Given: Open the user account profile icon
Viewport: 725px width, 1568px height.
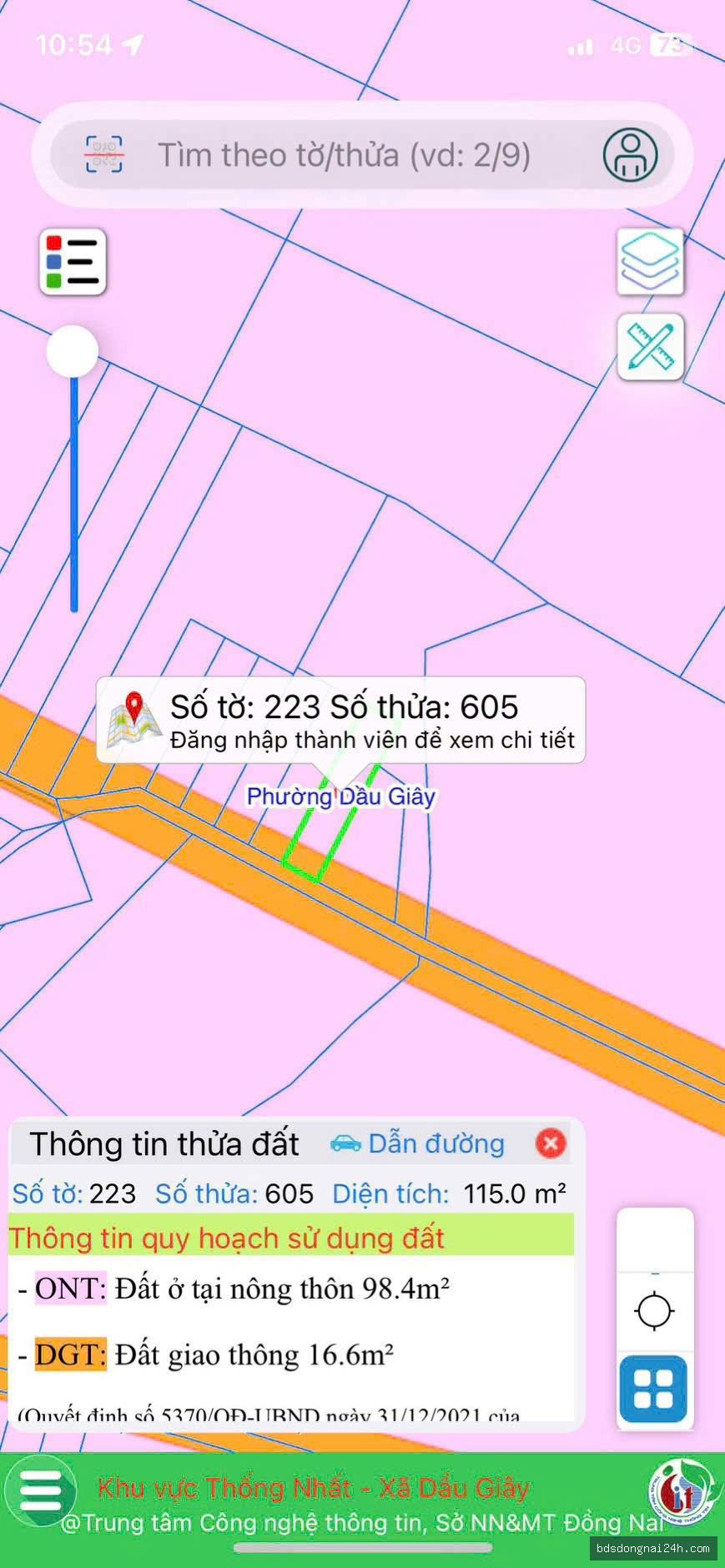Looking at the screenshot, I should [630, 155].
